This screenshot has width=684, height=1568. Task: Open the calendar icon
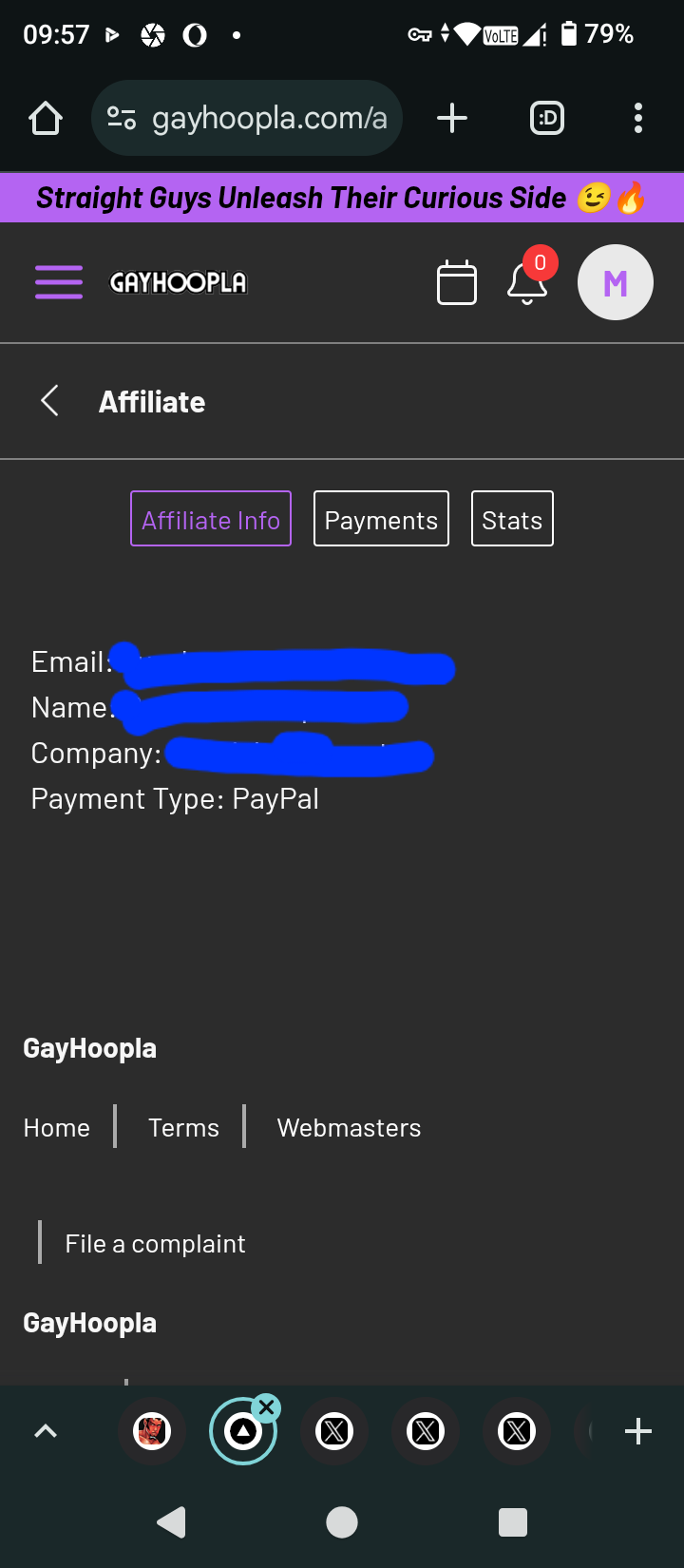457,282
